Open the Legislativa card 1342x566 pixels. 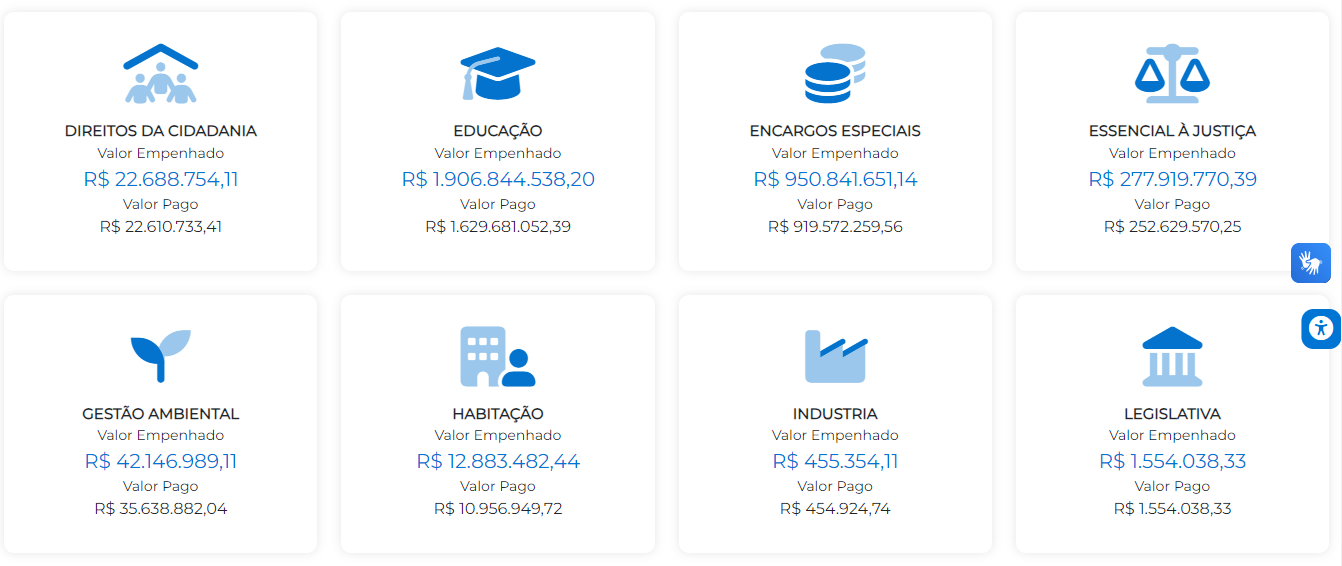click(1172, 424)
